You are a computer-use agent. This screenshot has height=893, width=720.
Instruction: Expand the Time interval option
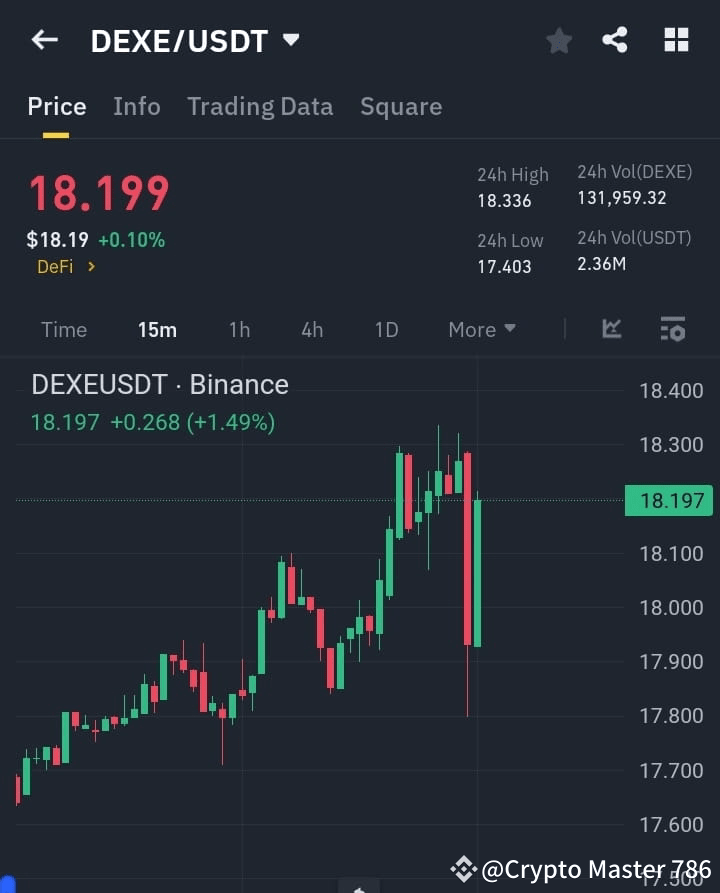tap(64, 329)
